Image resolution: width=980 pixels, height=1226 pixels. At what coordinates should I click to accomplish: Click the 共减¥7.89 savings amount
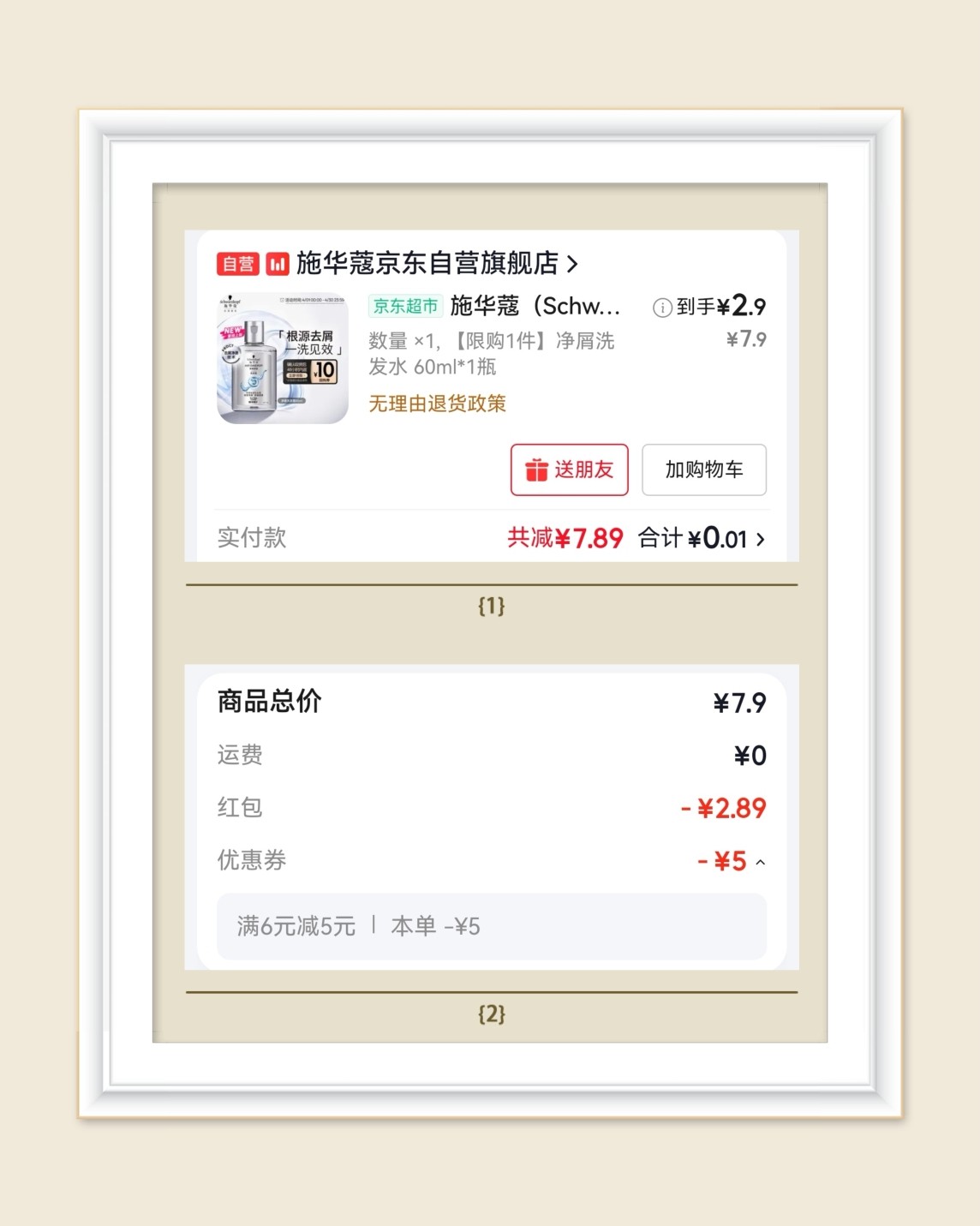point(565,538)
